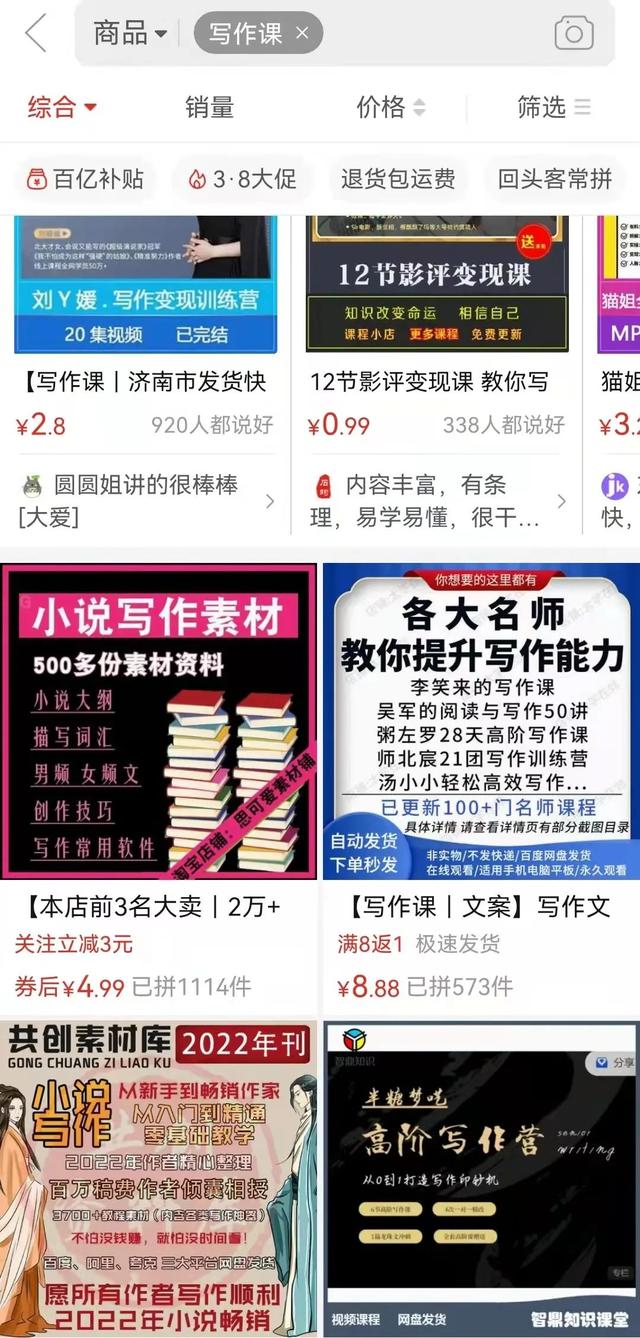Open the 各大名师 写作课 product card
This screenshot has width=640, height=1338.
481,720
